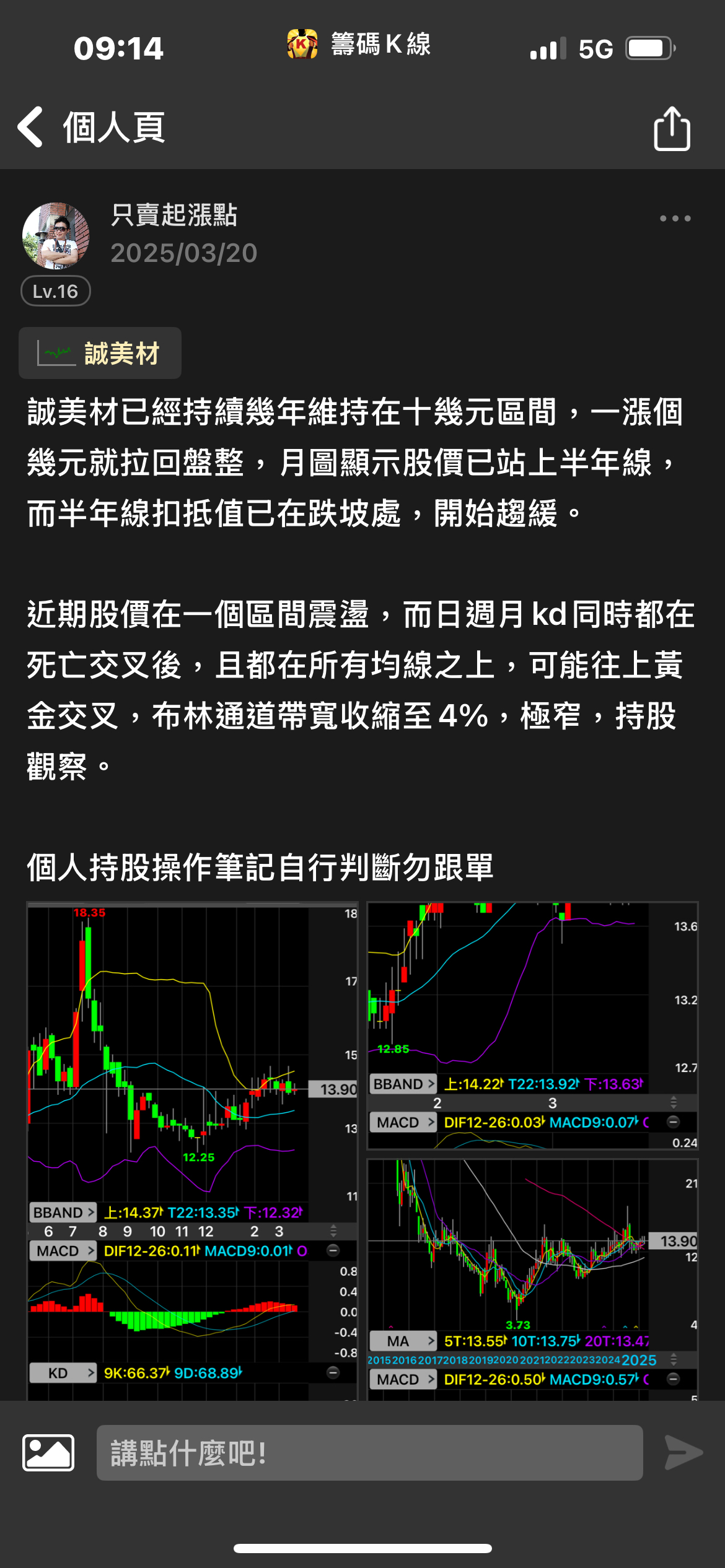Open 只賣起漲點 profile avatar
The image size is (725, 1568).
[x=56, y=236]
